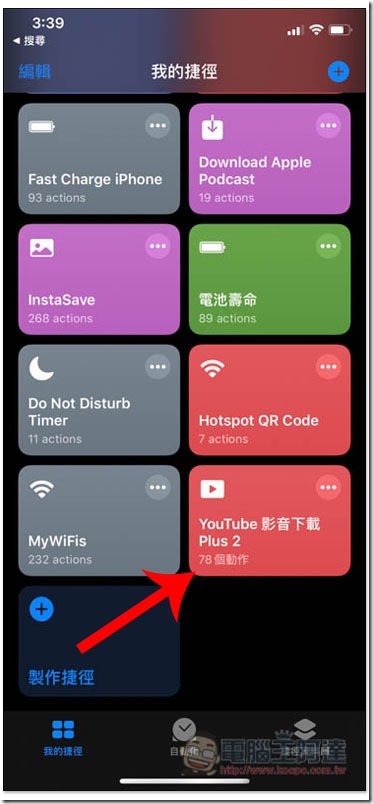Tap 編輯 to edit shortcuts
This screenshot has height=804, width=373.
[x=35, y=71]
